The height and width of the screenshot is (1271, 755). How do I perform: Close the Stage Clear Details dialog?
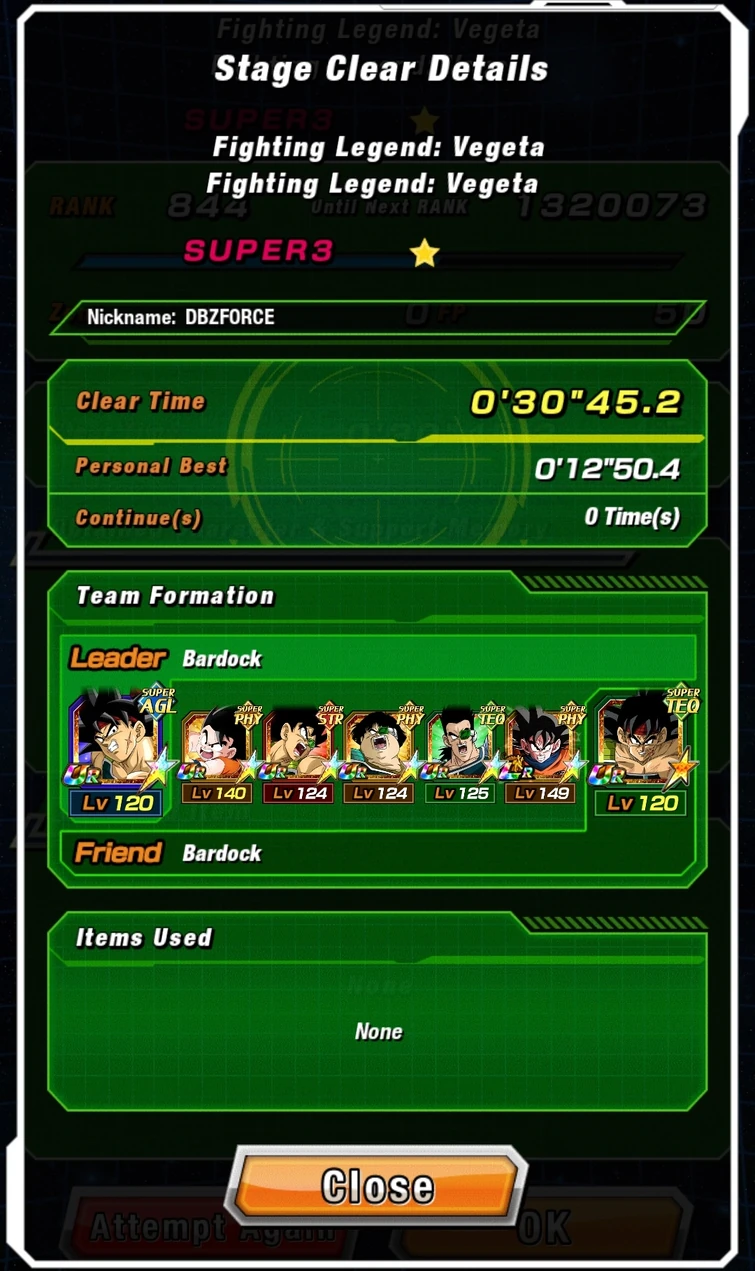[x=377, y=1186]
